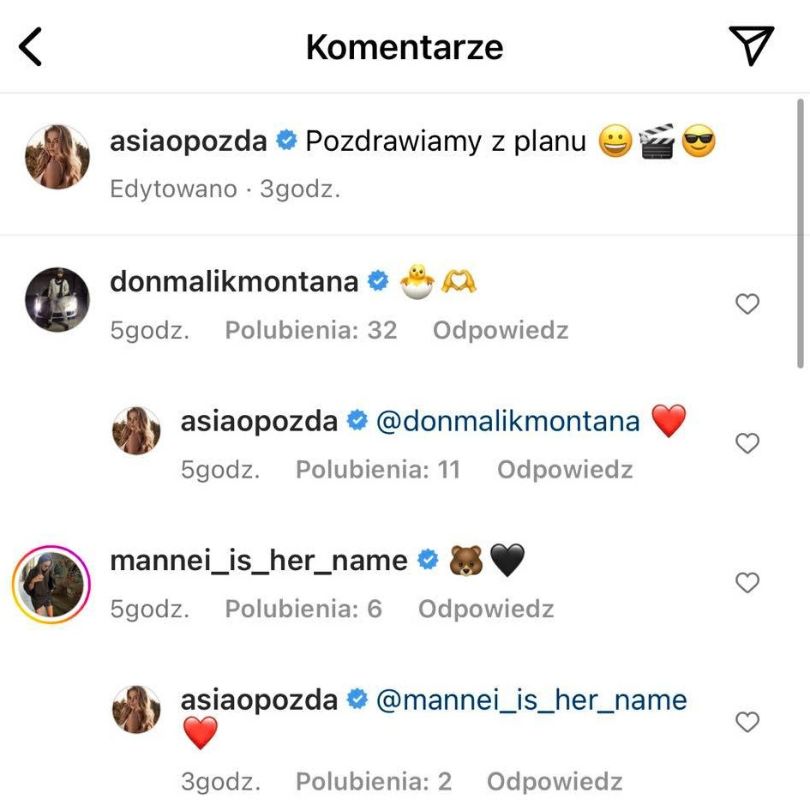Open the mannei_is_her_name username
This screenshot has width=810, height=810.
coord(258,561)
